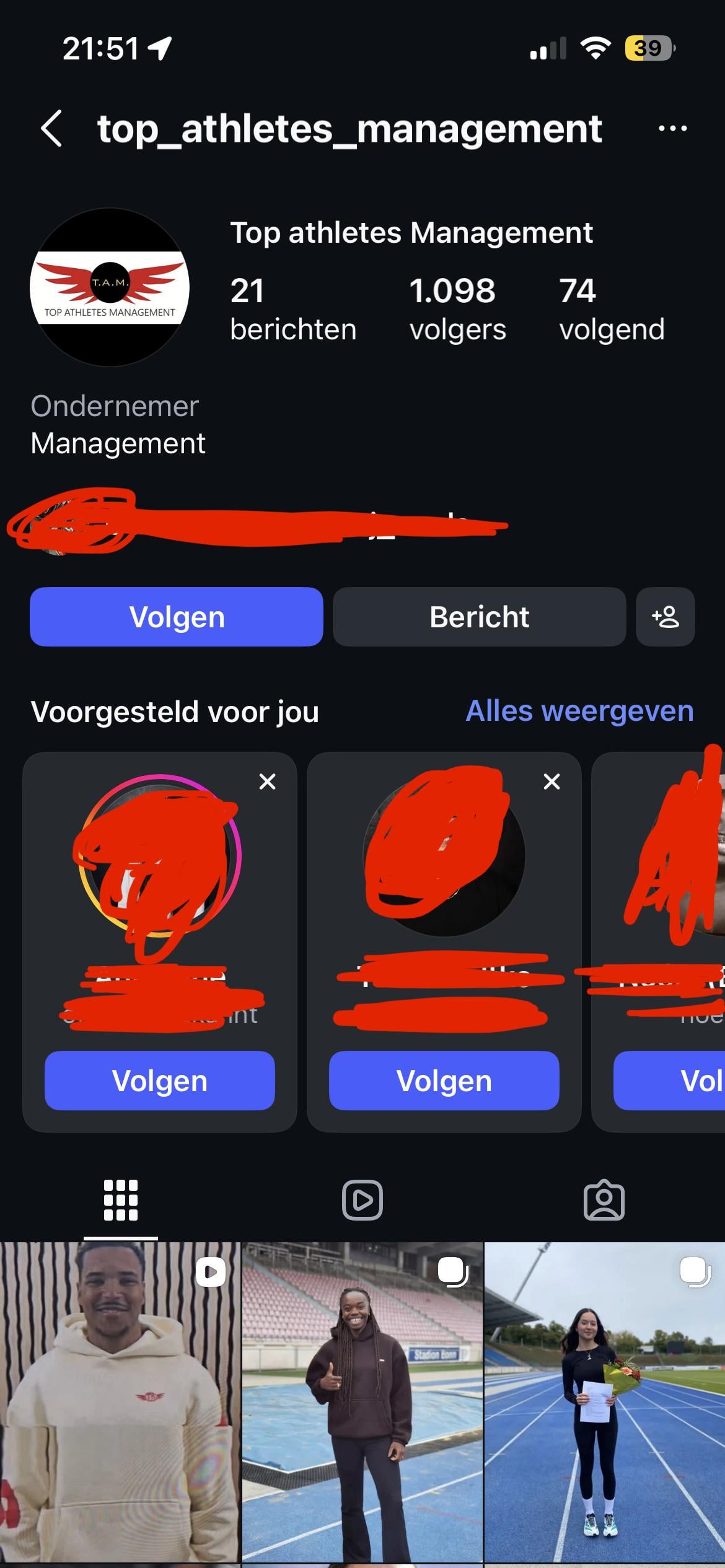Send a message via Bericht
Image resolution: width=725 pixels, height=1568 pixels.
click(x=479, y=617)
